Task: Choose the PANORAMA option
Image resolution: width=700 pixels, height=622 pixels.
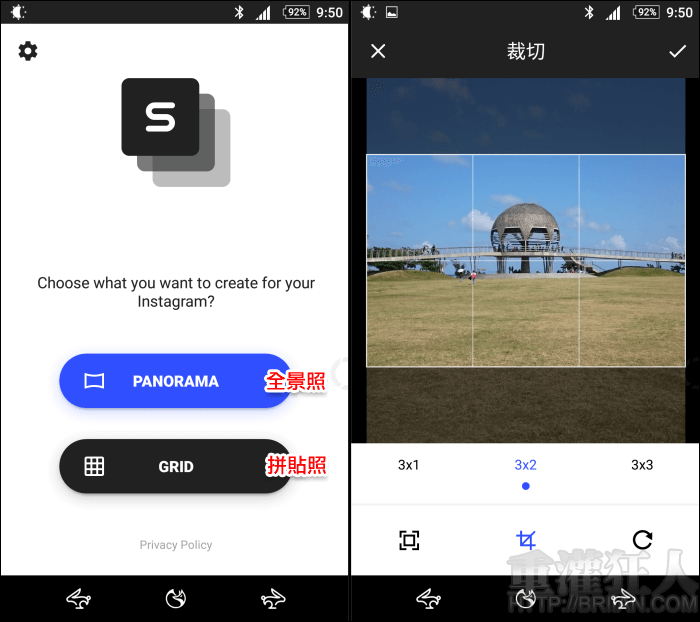Action: click(175, 381)
